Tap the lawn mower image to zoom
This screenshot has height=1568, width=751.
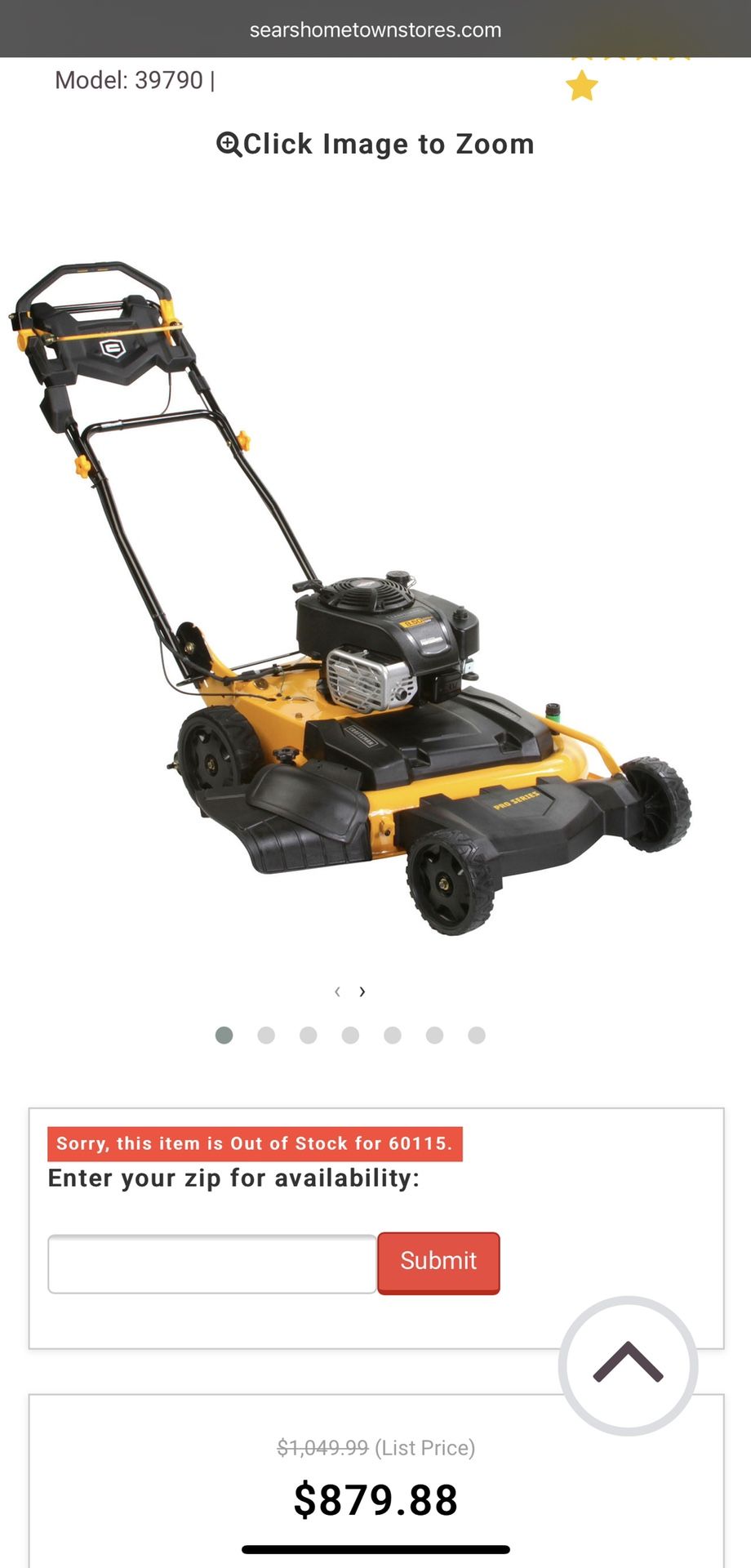(351, 598)
